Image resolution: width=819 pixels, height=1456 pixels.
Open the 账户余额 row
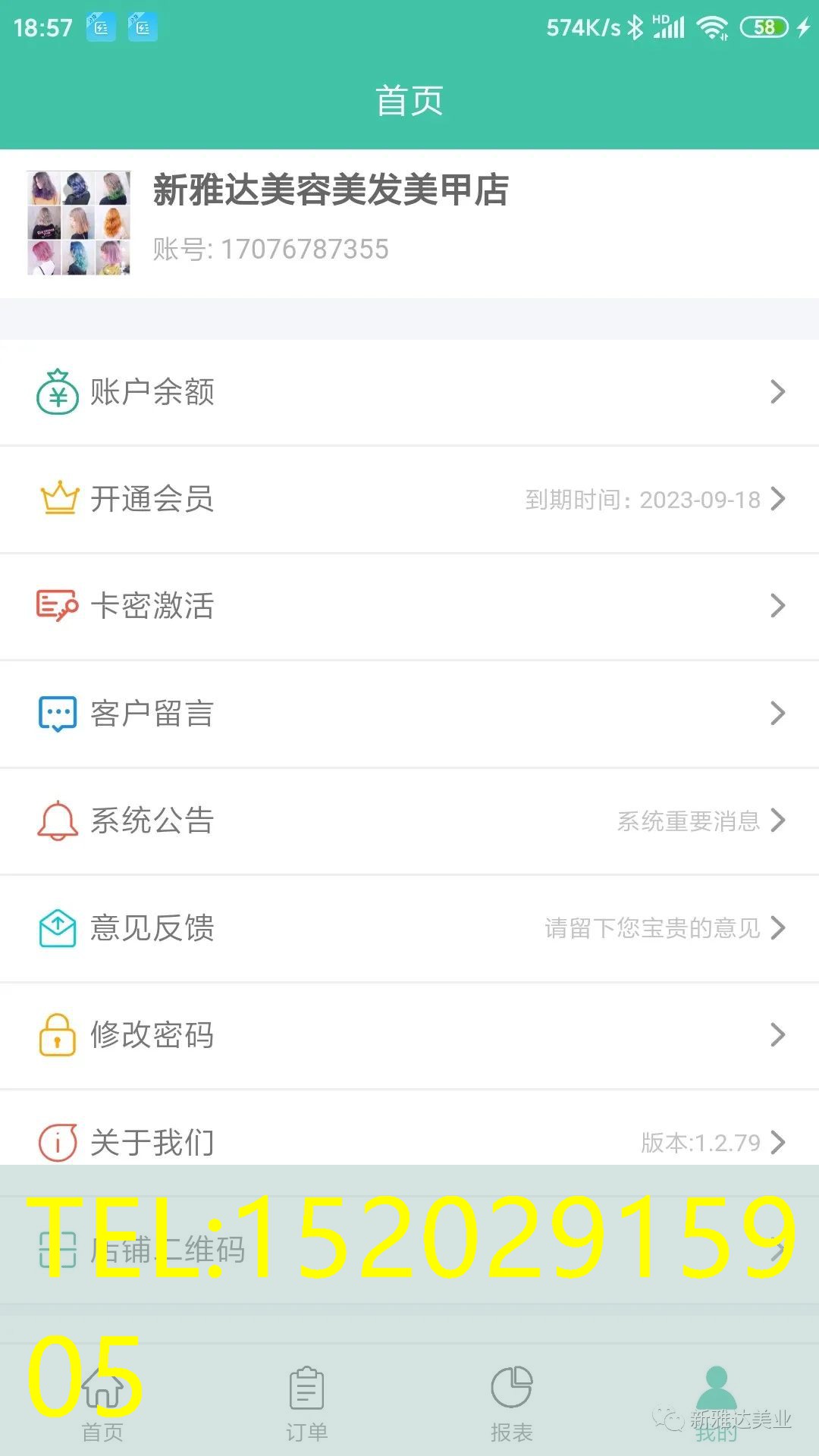click(409, 392)
